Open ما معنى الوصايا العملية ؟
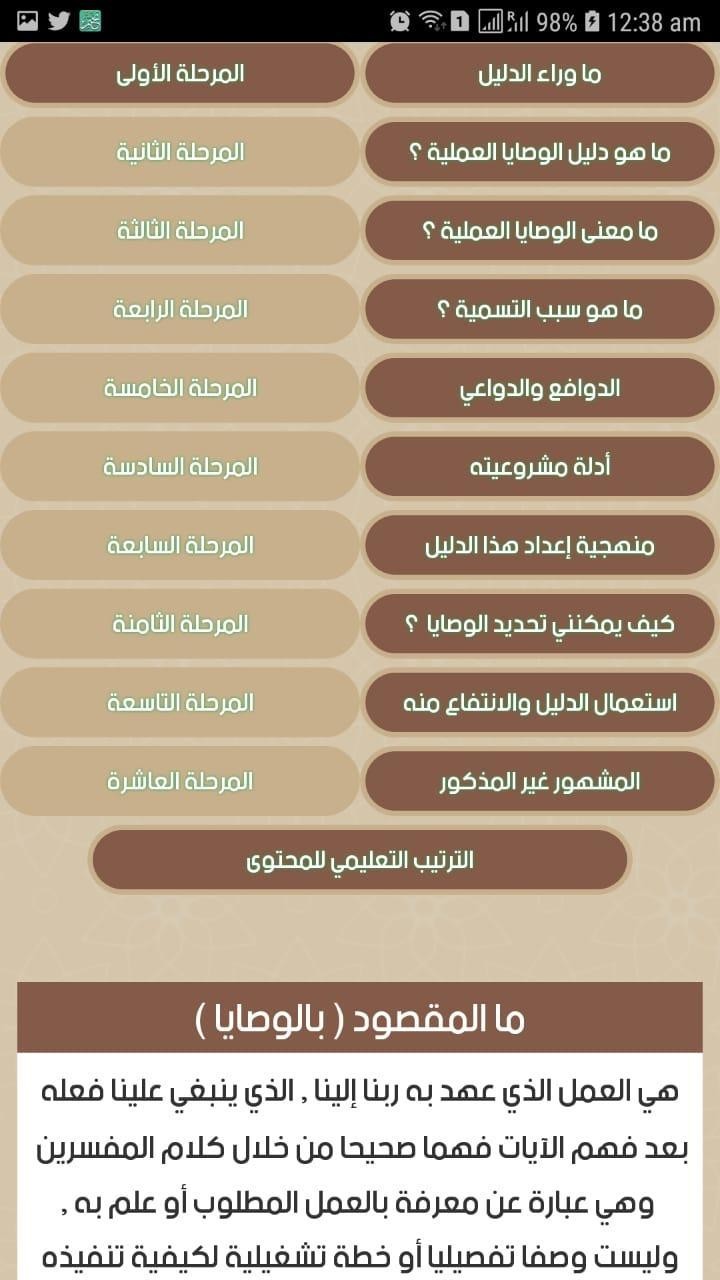The height and width of the screenshot is (1280, 720). coord(539,231)
